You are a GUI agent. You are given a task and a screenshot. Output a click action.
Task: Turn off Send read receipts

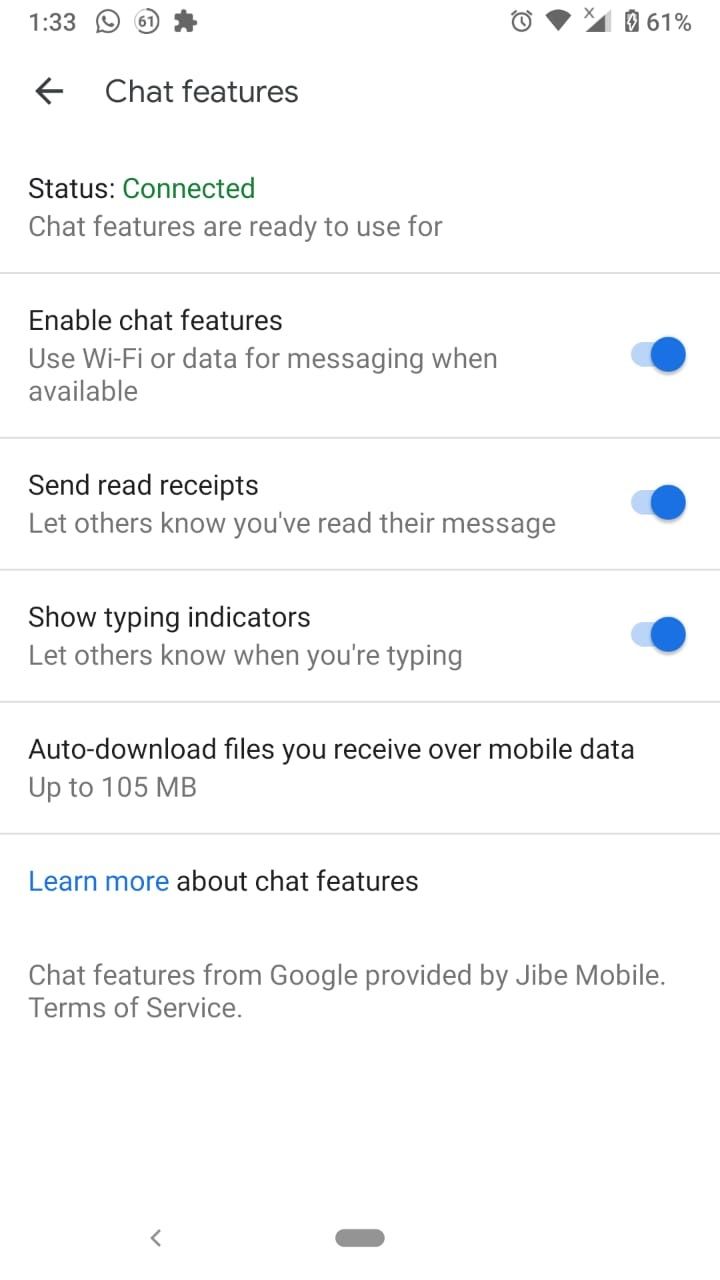click(655, 502)
